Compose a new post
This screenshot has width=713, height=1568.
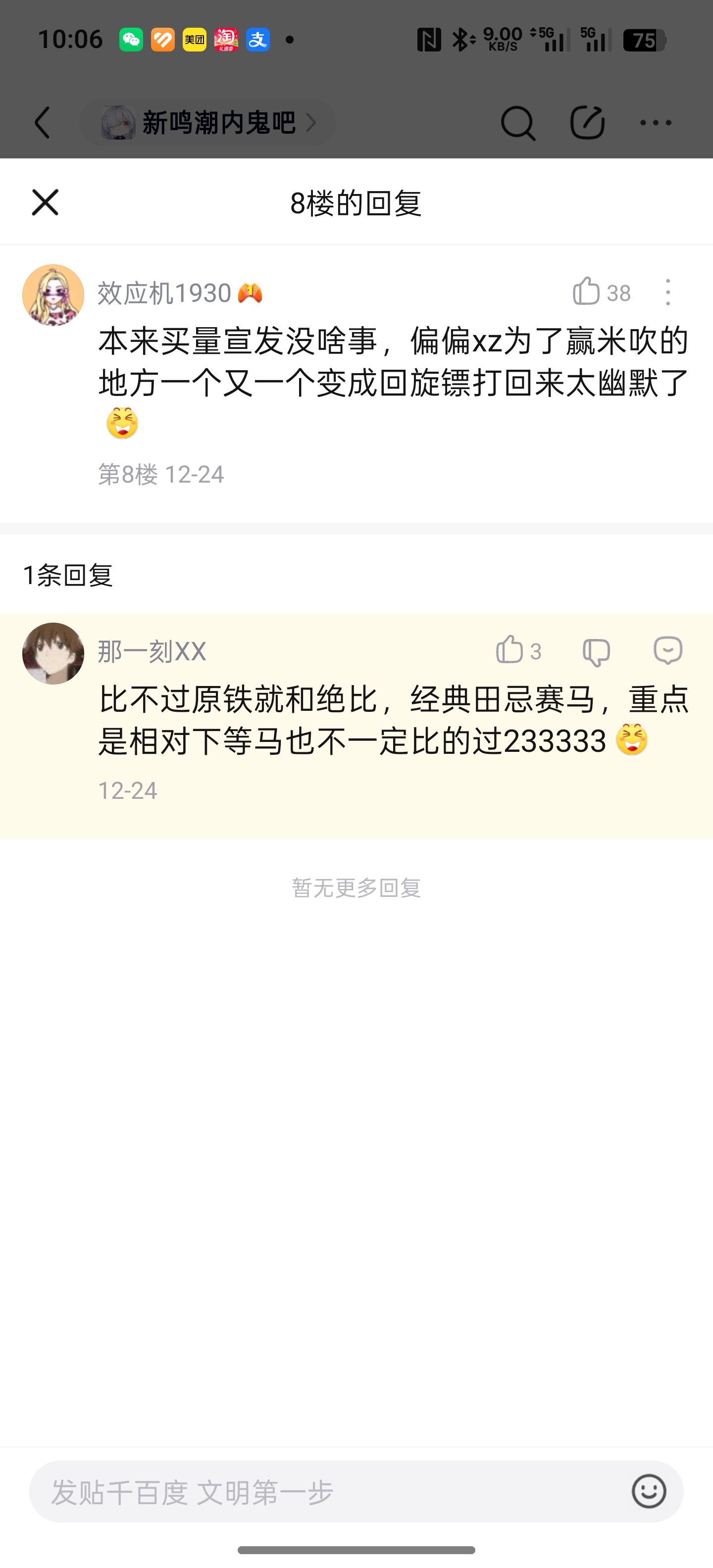[587, 122]
